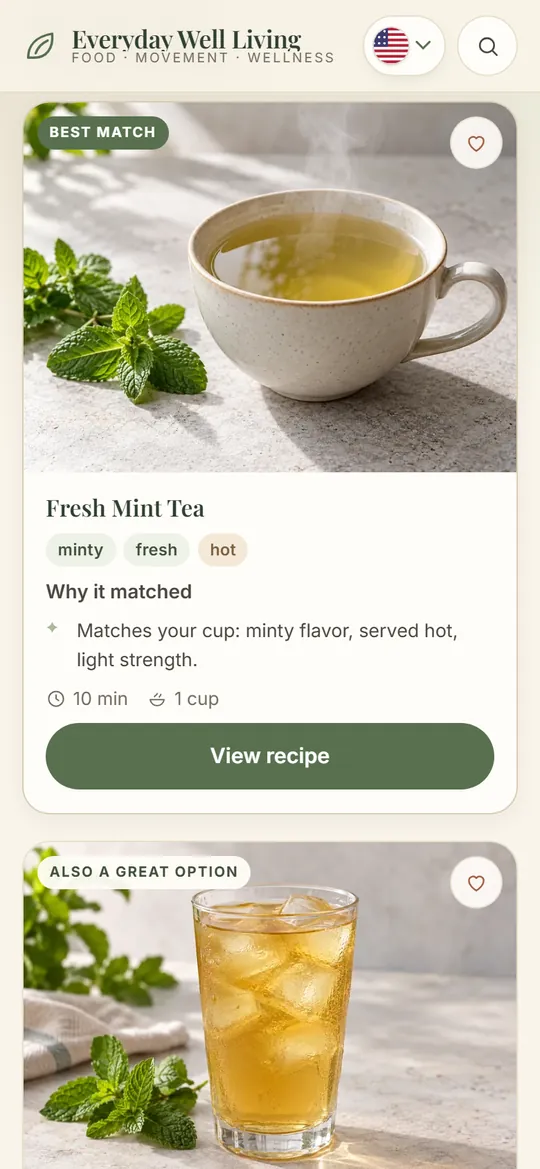Open the search icon in the header

[x=487, y=46]
